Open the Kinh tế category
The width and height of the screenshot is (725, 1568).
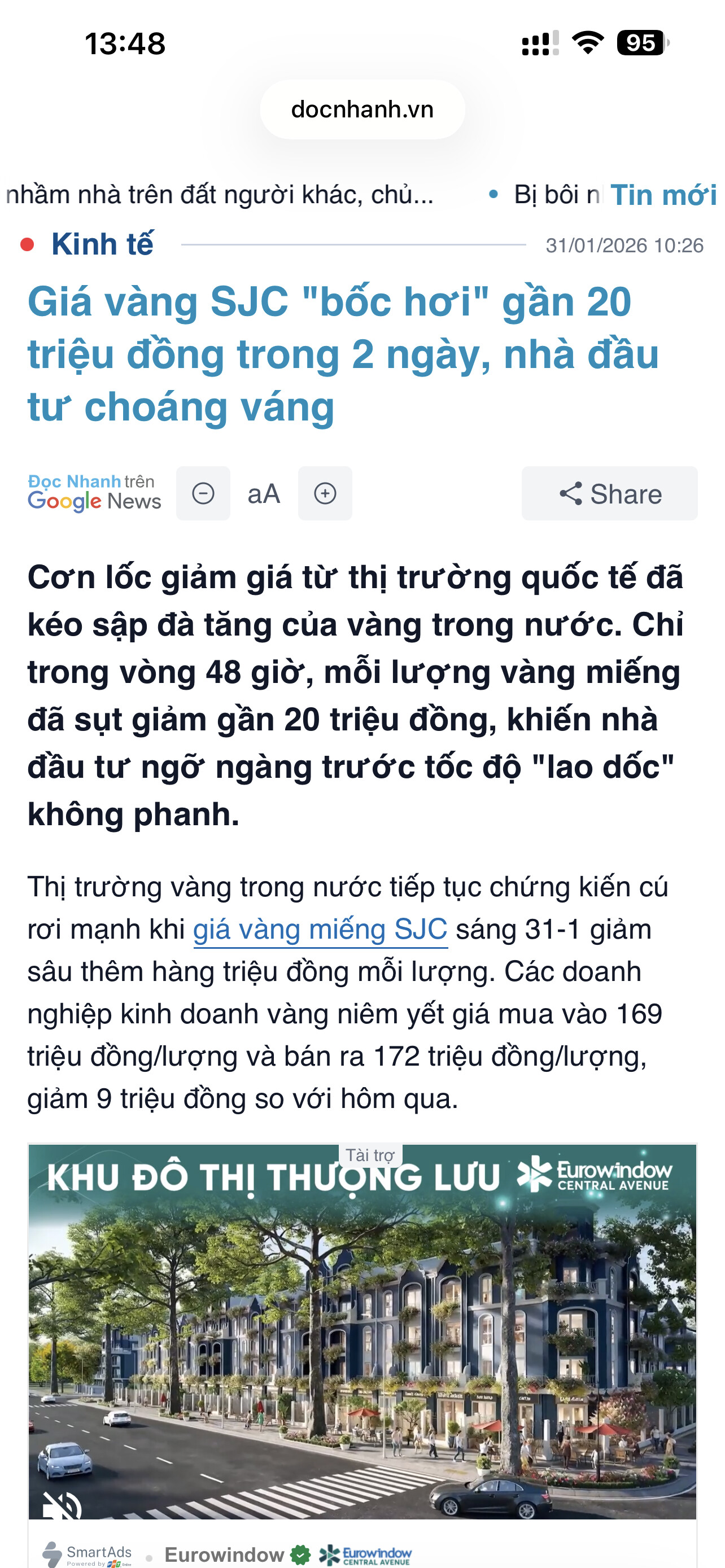(102, 245)
